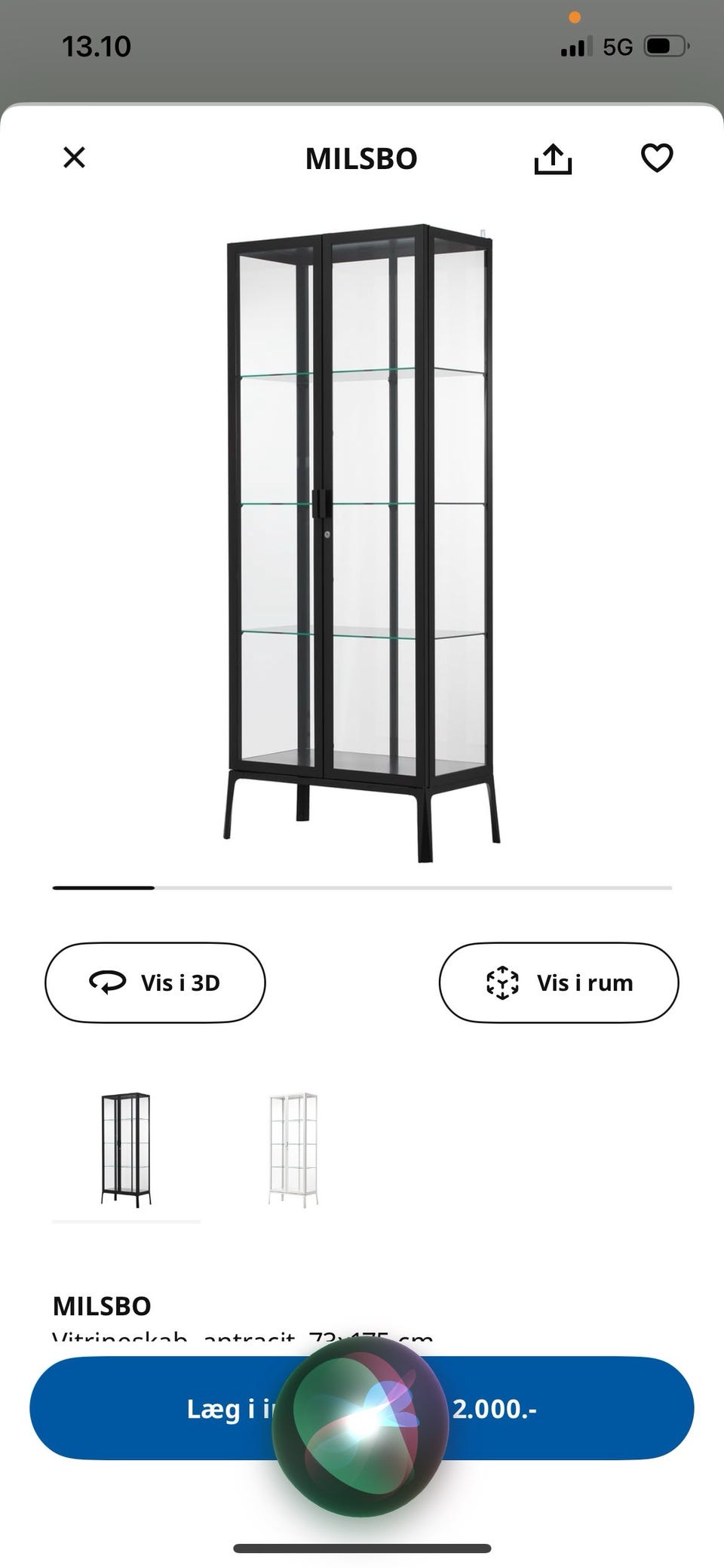The height and width of the screenshot is (1568, 724).
Task: Select the anthracite cabinet color variant
Action: (127, 1147)
